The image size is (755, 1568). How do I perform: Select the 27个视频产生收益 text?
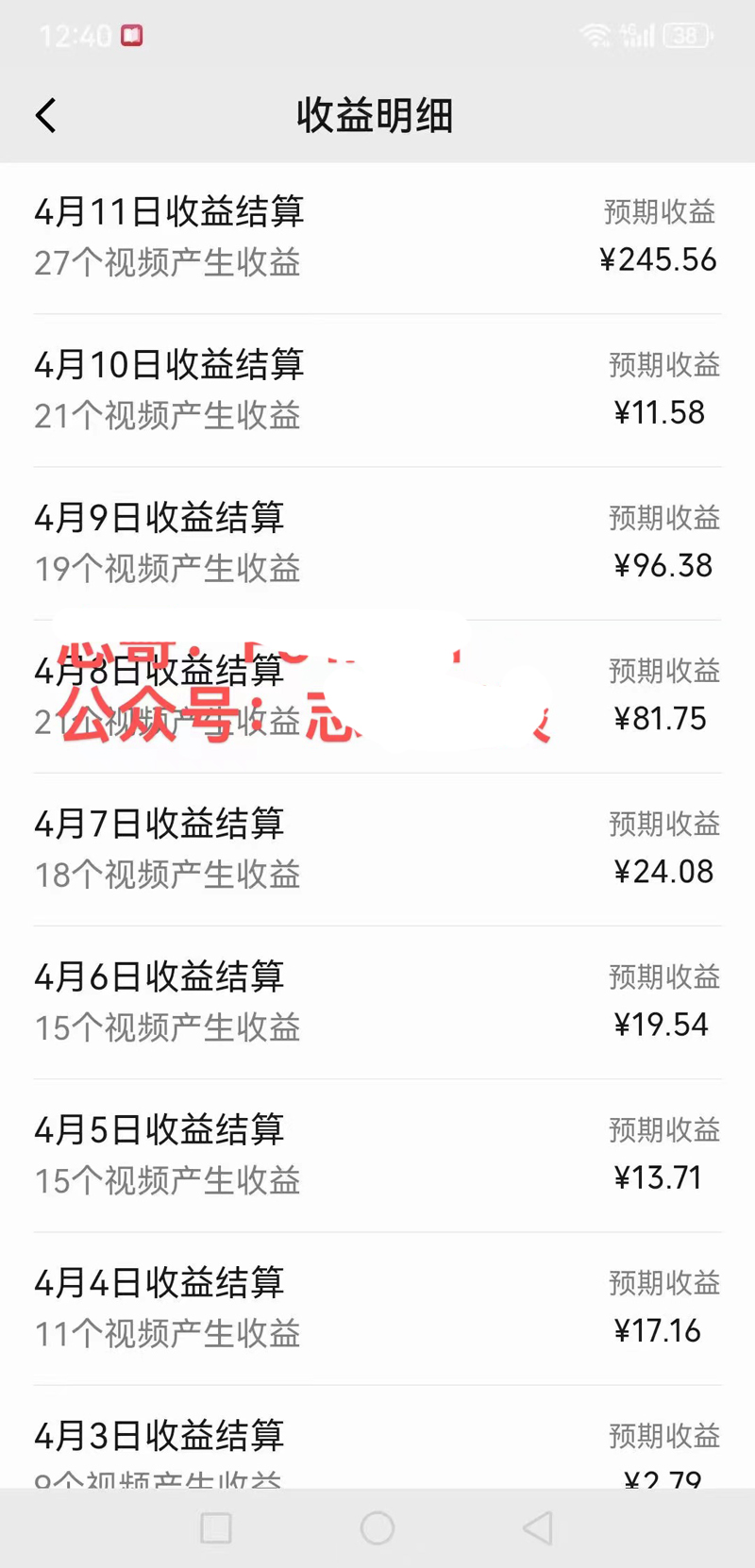(167, 263)
